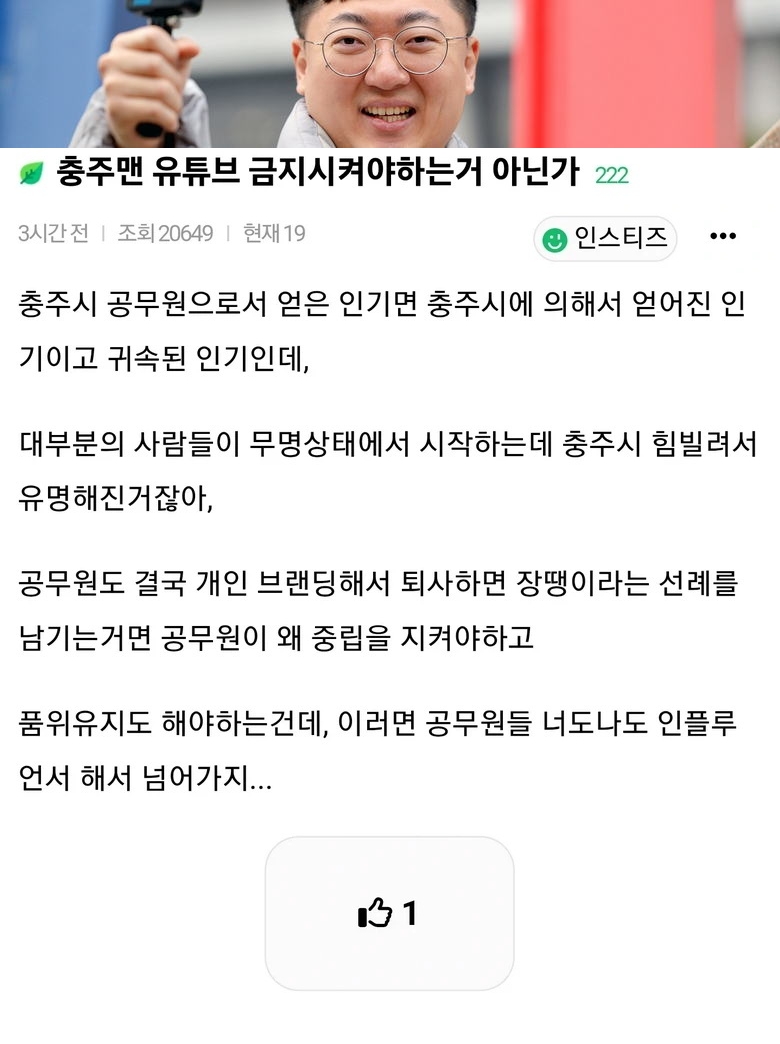Like this post with the thumbs-up button
Screen dimensions: 780x1044
pos(388,913)
